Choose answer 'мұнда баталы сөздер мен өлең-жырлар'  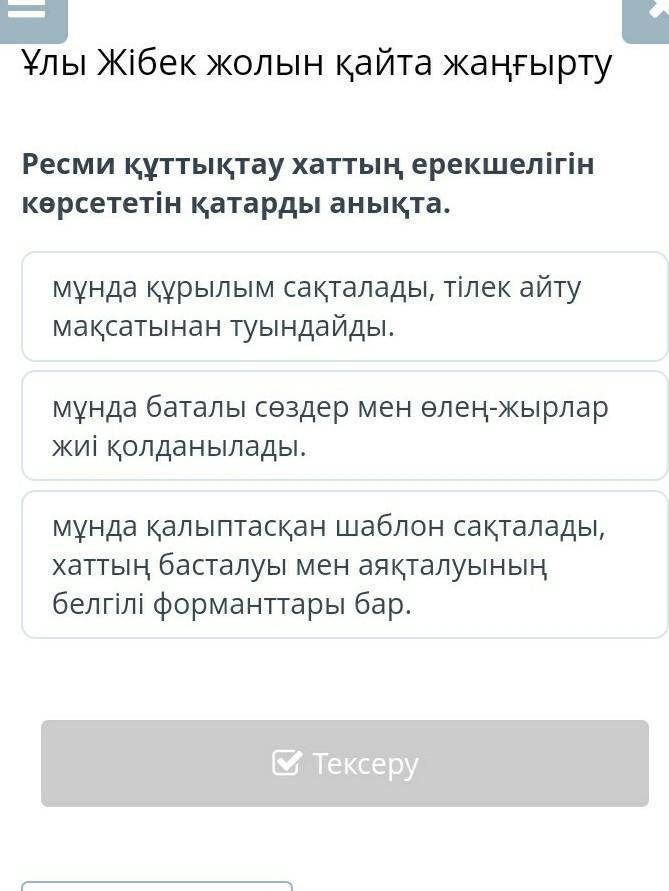(x=344, y=426)
